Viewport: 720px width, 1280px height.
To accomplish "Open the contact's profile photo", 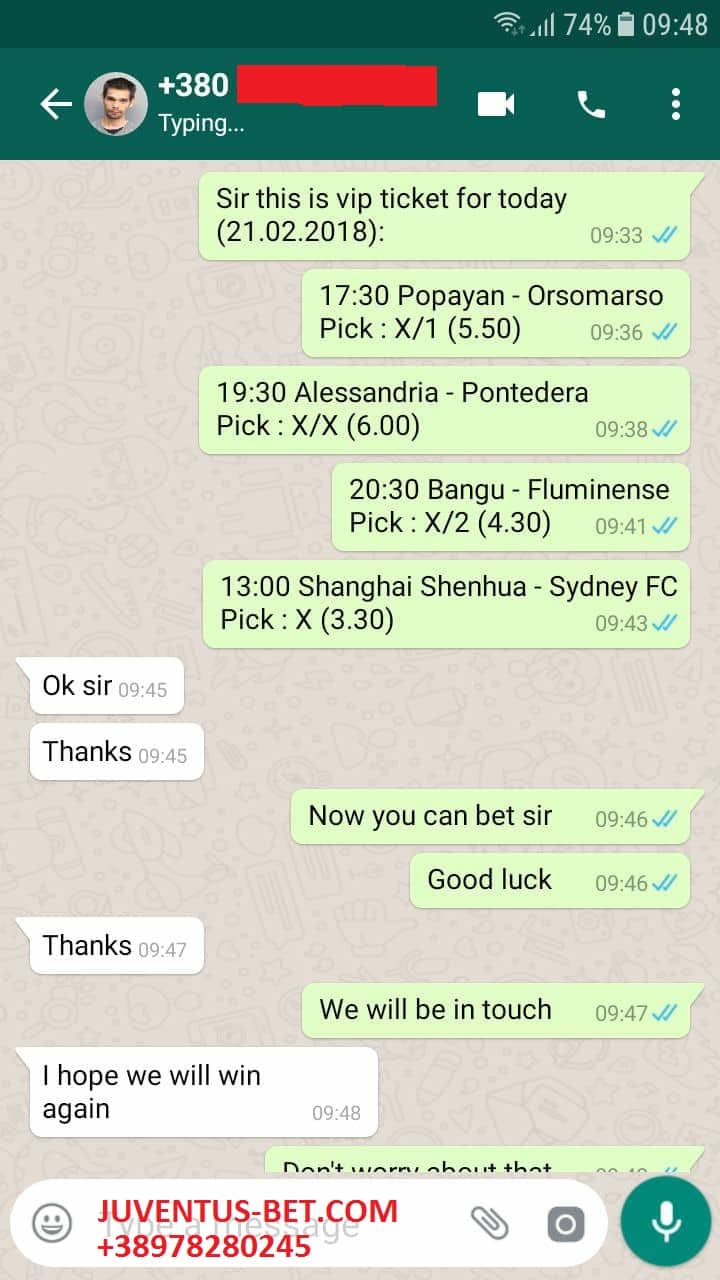I will pyautogui.click(x=116, y=104).
